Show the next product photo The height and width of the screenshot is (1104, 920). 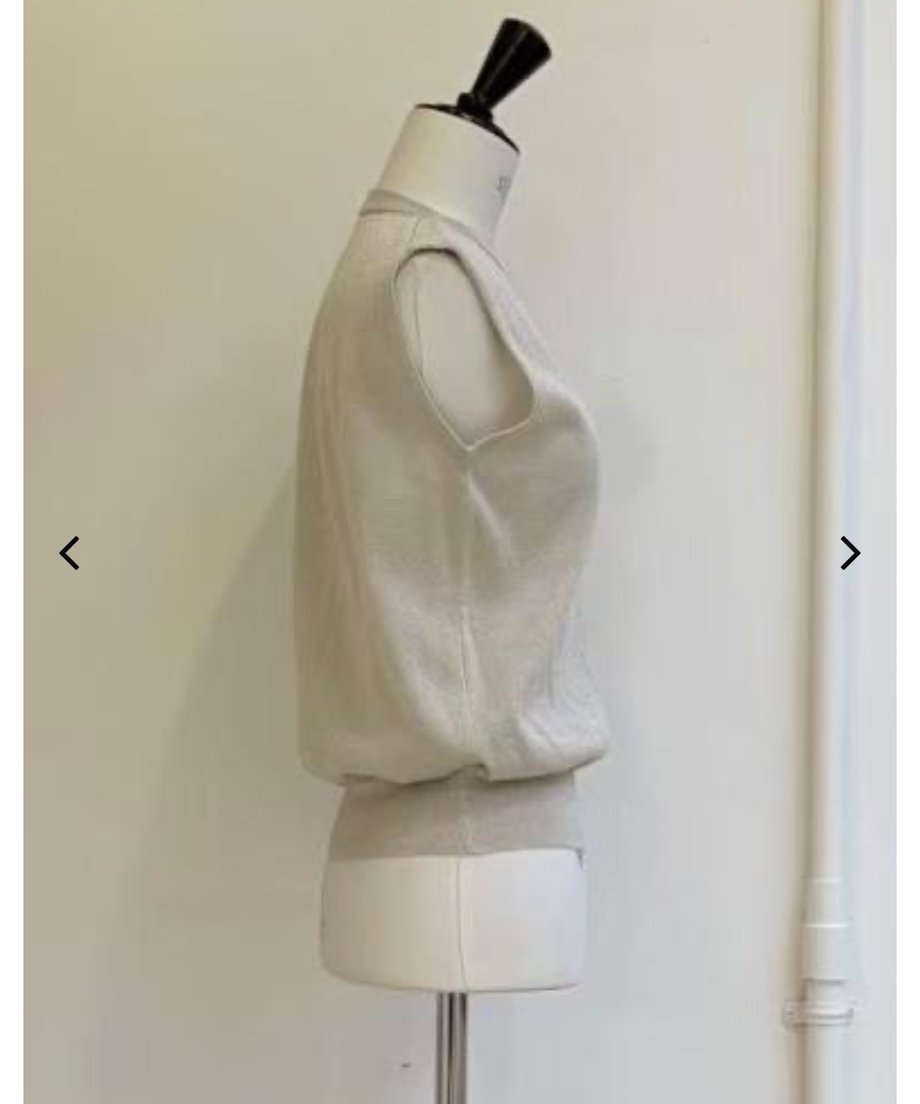click(x=850, y=553)
